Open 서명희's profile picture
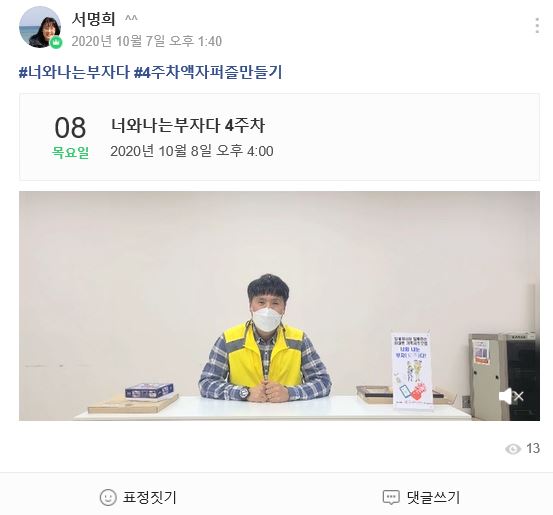 coord(40,27)
